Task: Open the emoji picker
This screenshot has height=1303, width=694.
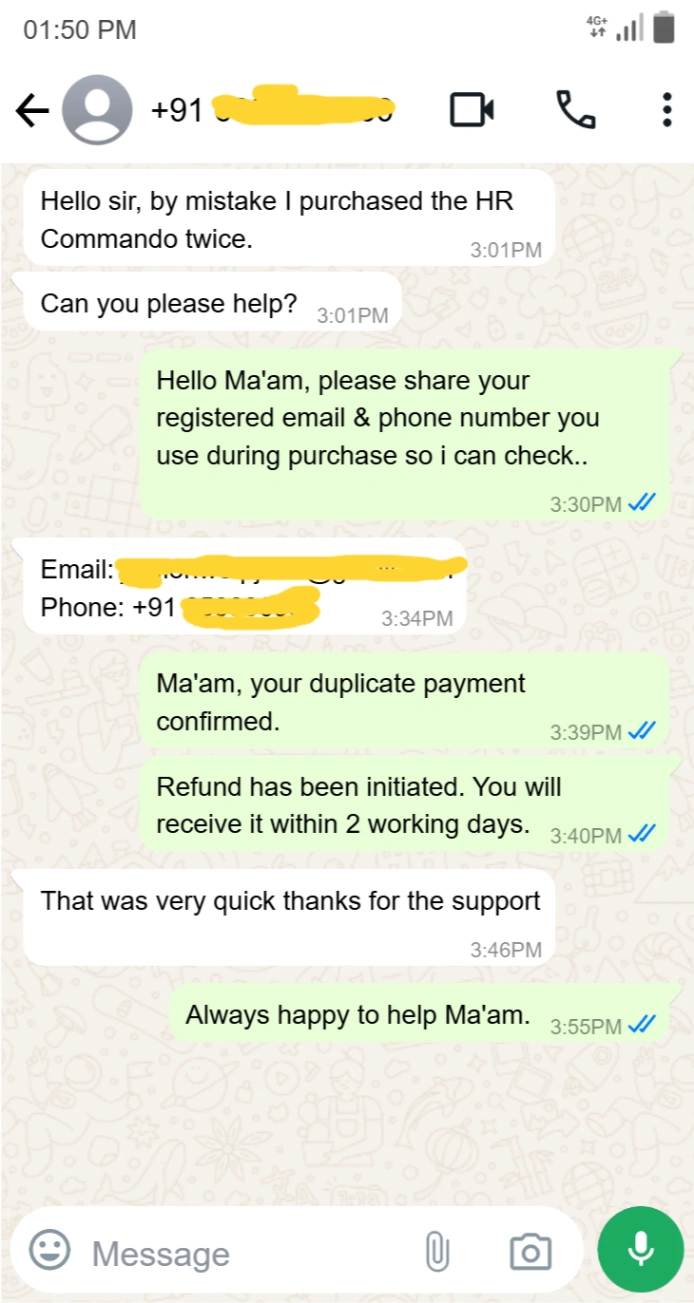Action: [x=50, y=1250]
